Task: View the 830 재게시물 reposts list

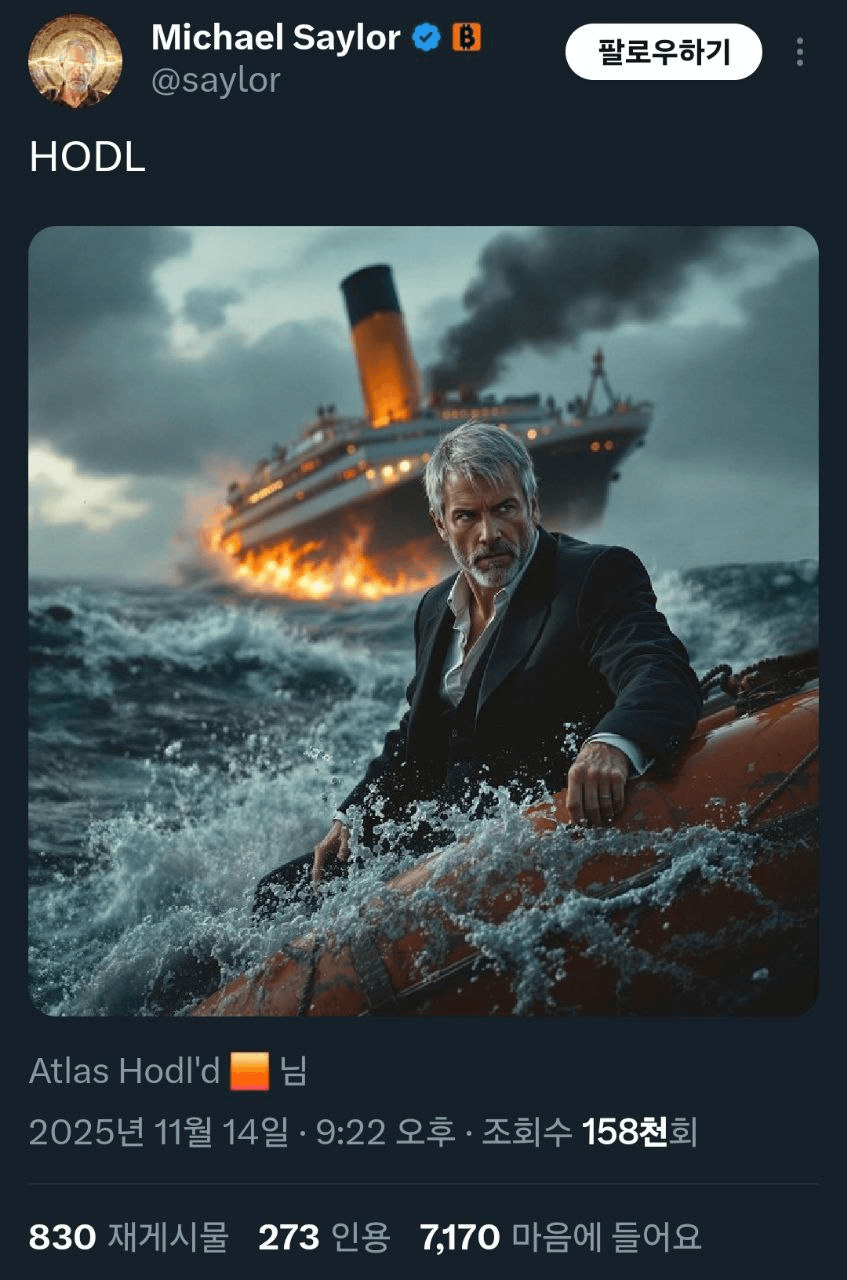Action: coord(128,1237)
